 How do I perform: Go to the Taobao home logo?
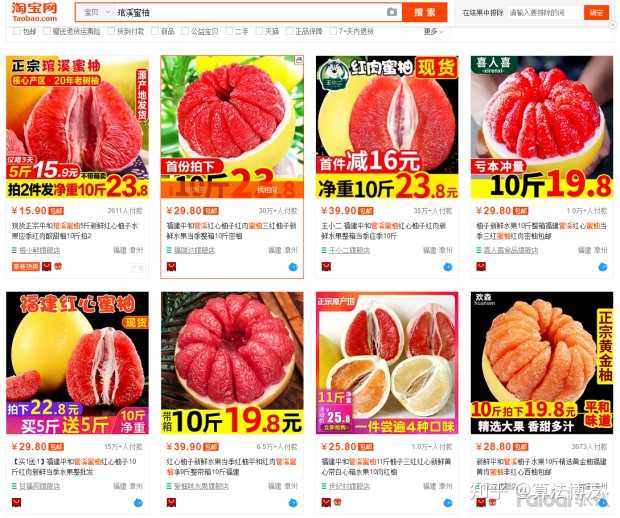coord(34,12)
